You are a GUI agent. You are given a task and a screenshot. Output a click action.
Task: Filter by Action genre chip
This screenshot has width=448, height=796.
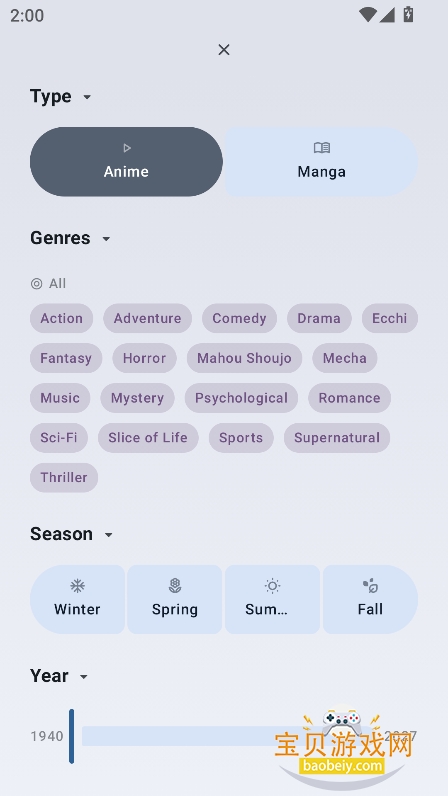coord(61,318)
